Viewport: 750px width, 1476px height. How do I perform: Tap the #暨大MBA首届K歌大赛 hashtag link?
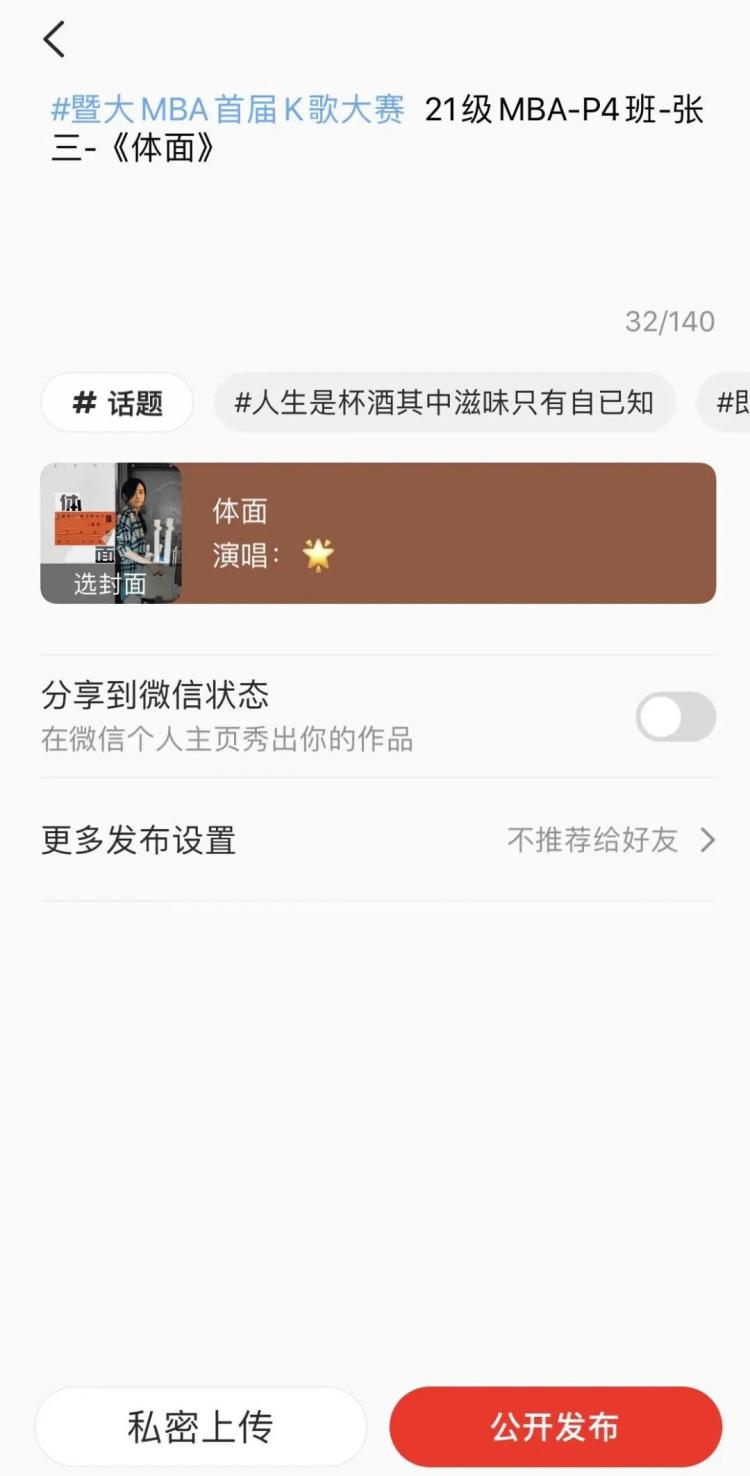(228, 110)
